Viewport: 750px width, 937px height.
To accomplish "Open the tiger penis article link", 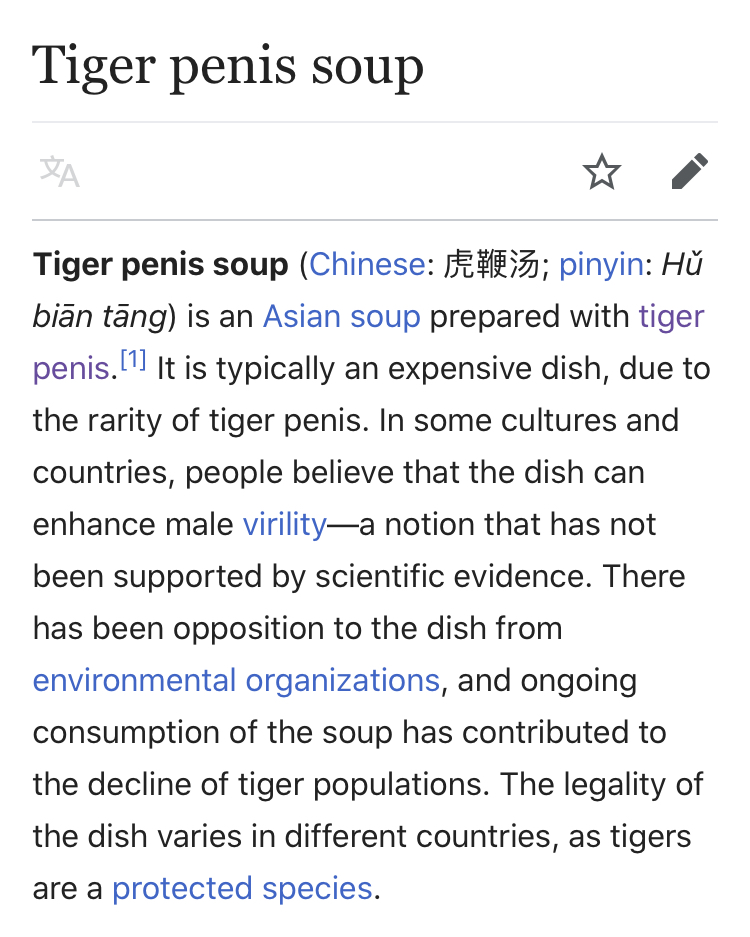I will tap(671, 317).
